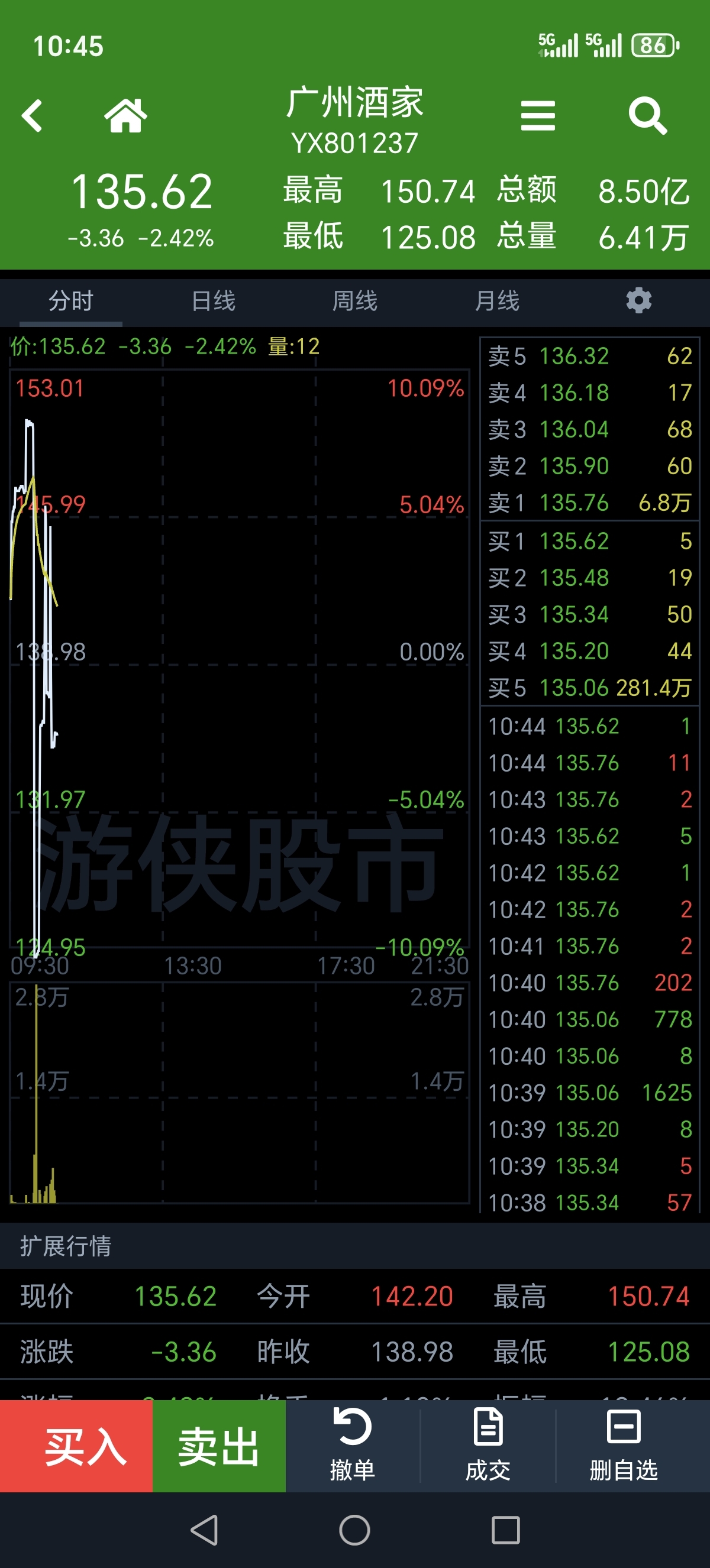Tap the system back button
Image resolution: width=710 pixels, height=1568 pixels.
pyautogui.click(x=205, y=1530)
